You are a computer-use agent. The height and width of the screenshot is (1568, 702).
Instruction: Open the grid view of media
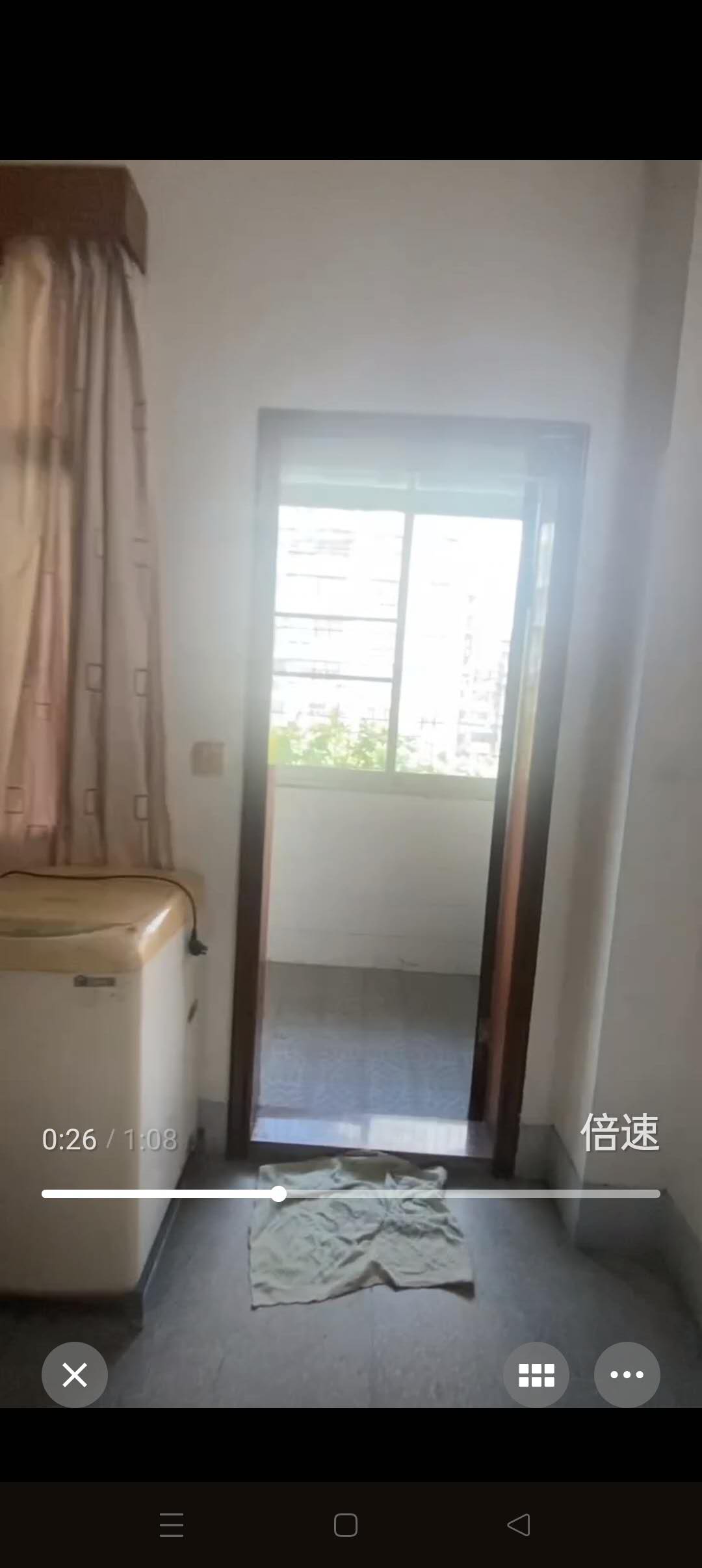[x=536, y=1374]
